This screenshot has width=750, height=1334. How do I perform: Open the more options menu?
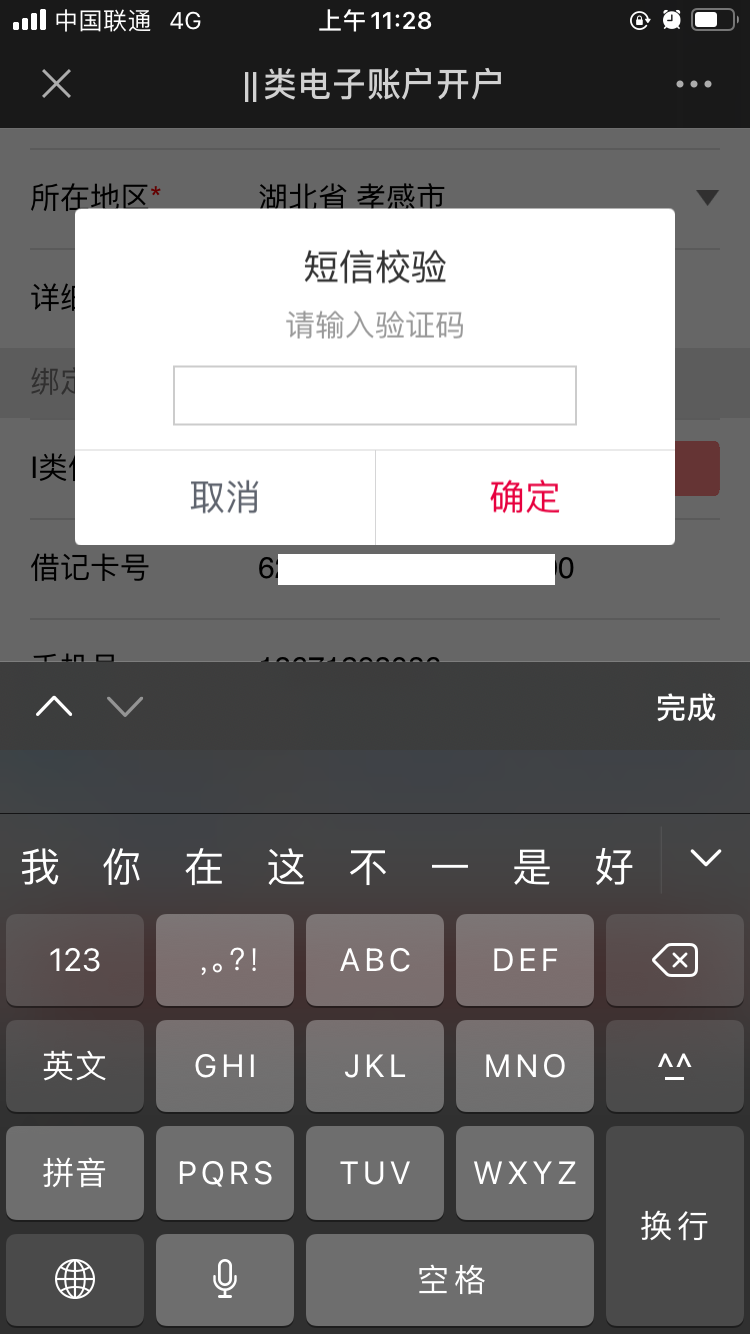point(694,84)
